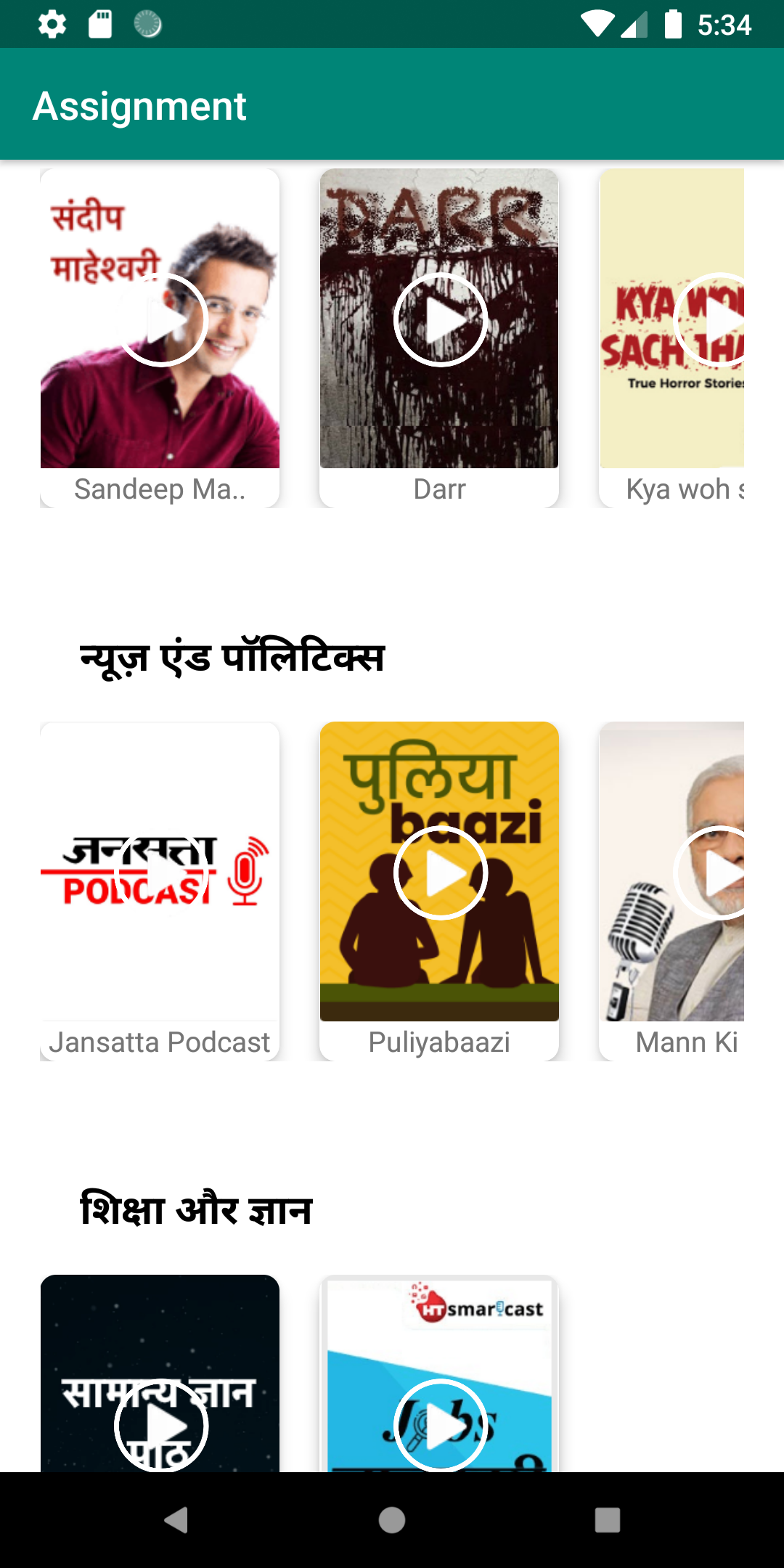Play the Puliyabaazi podcast

(x=440, y=873)
